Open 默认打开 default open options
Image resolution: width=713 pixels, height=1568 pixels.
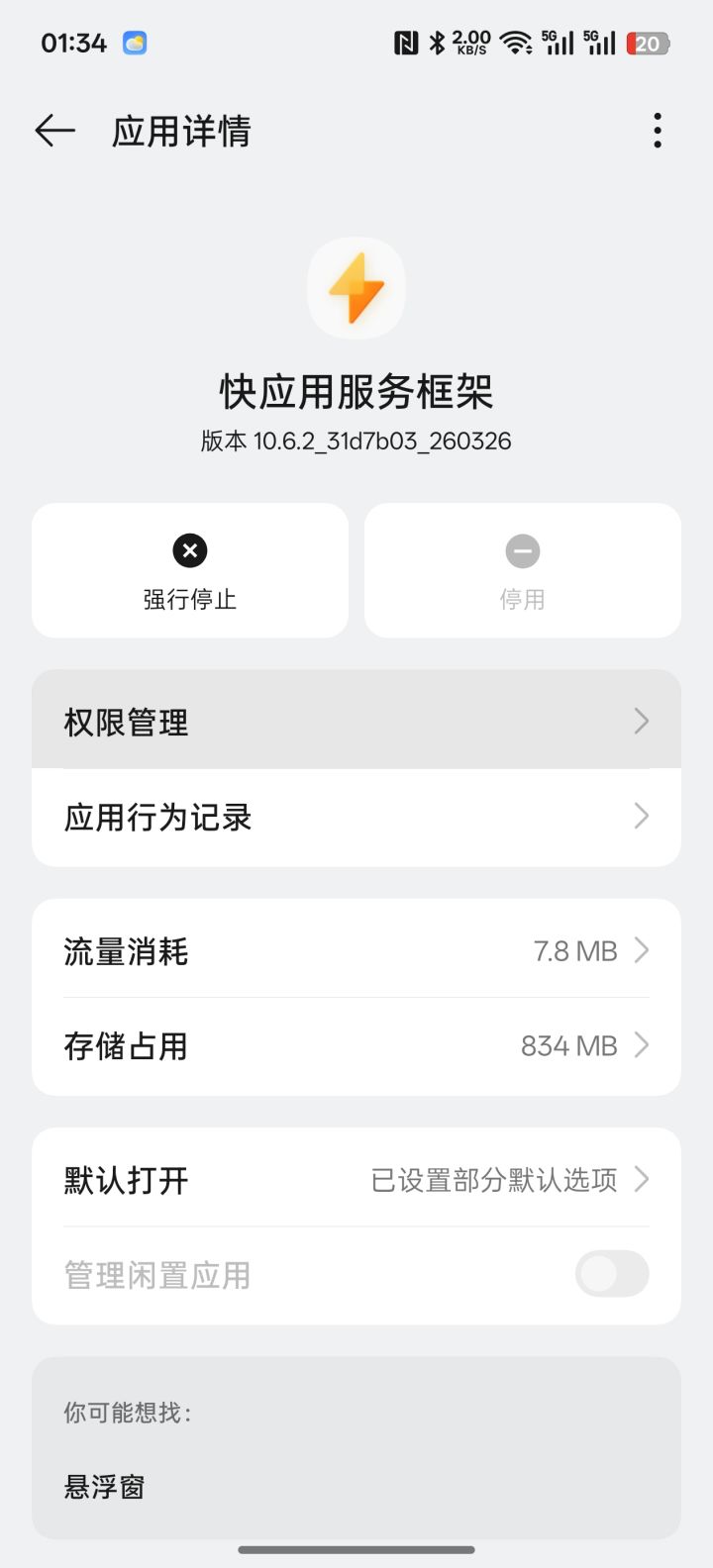[356, 1179]
